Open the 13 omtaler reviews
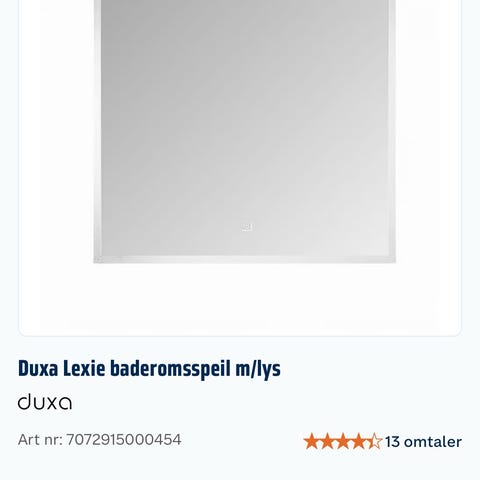 click(423, 442)
